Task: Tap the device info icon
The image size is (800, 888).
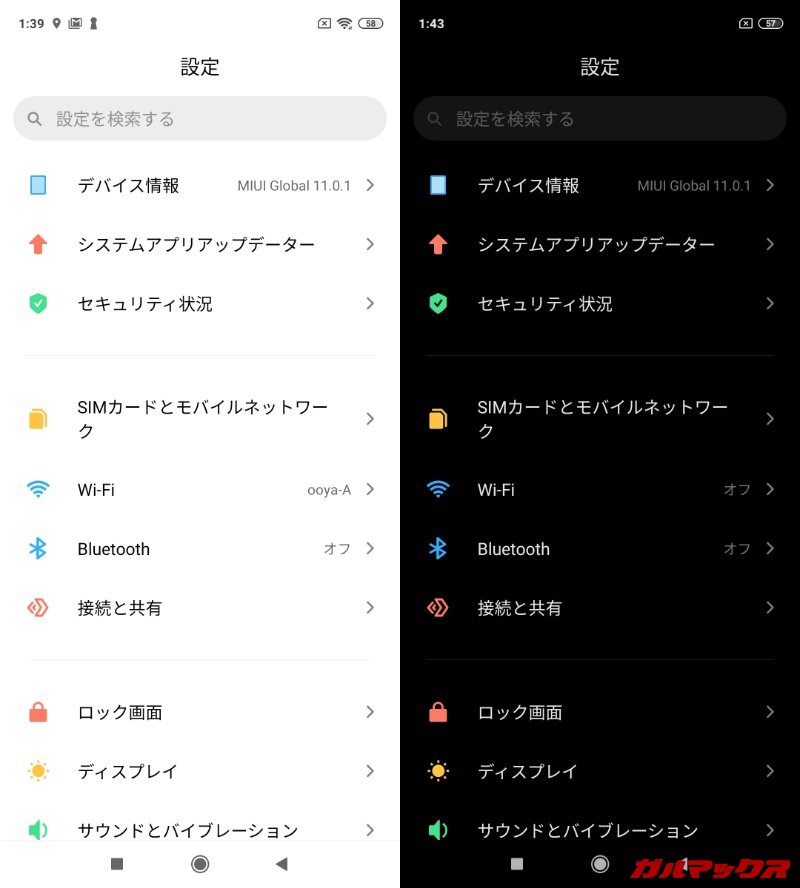Action: [38, 185]
